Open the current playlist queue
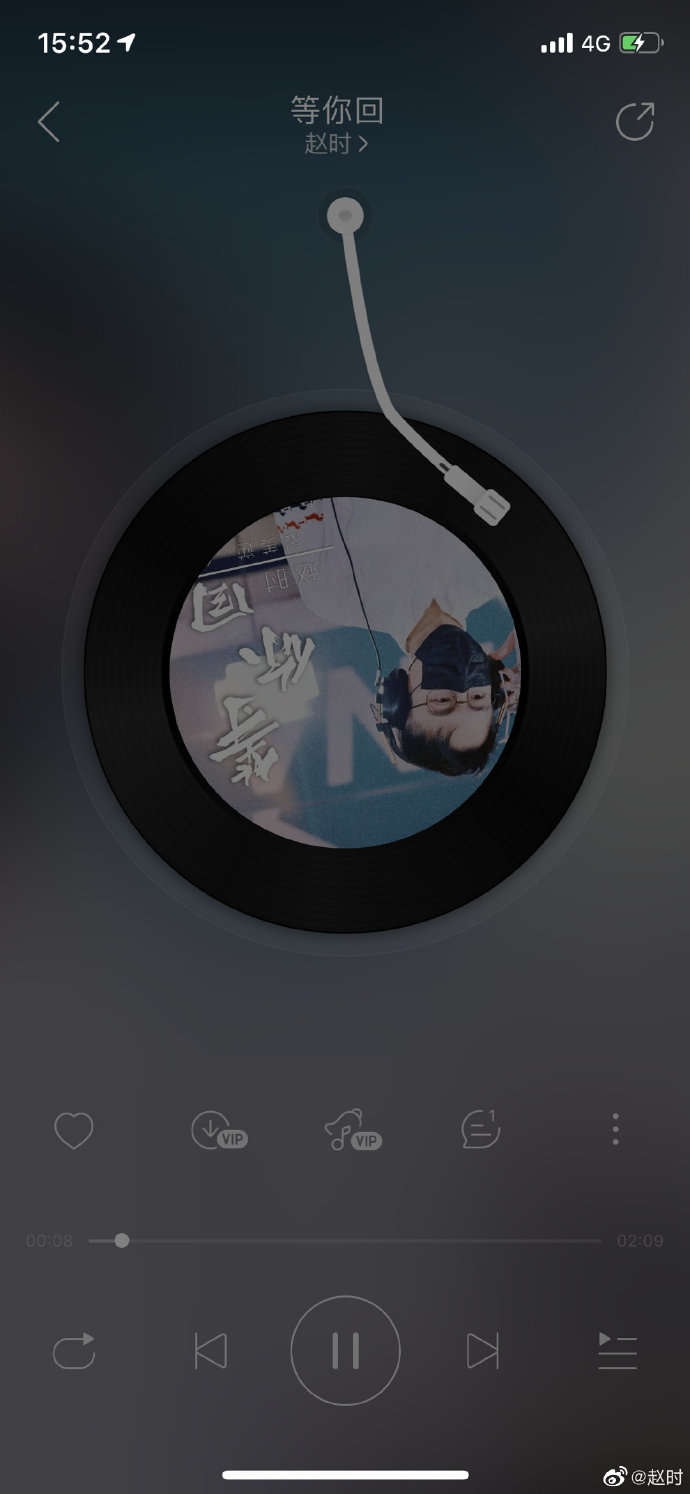This screenshot has height=1494, width=690. point(616,1351)
